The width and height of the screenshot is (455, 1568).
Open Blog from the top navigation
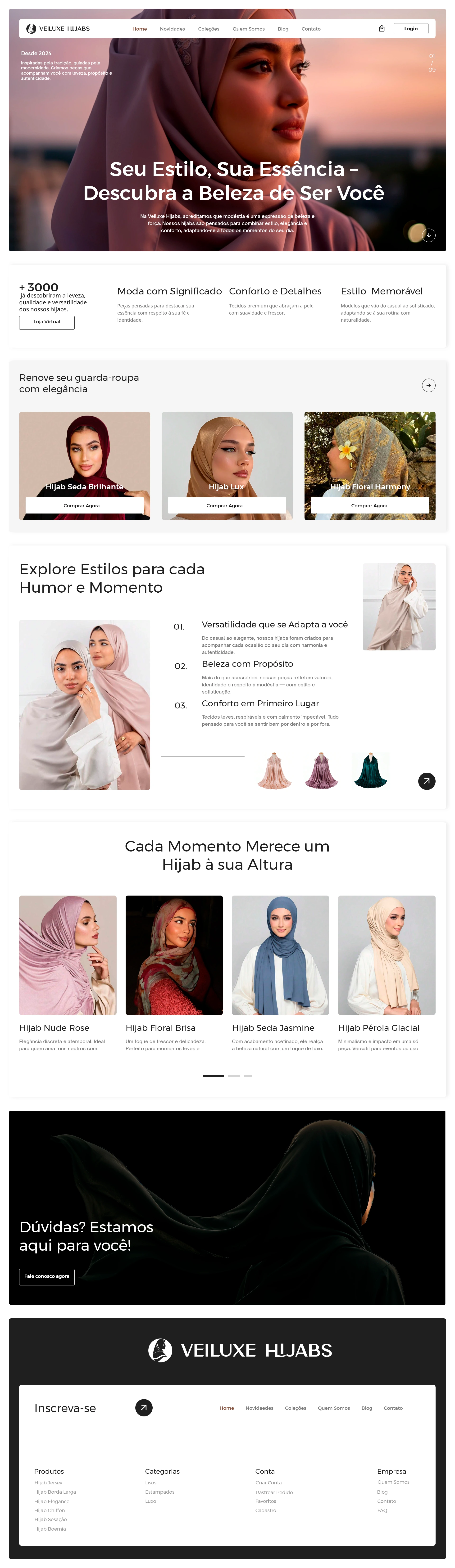click(283, 29)
